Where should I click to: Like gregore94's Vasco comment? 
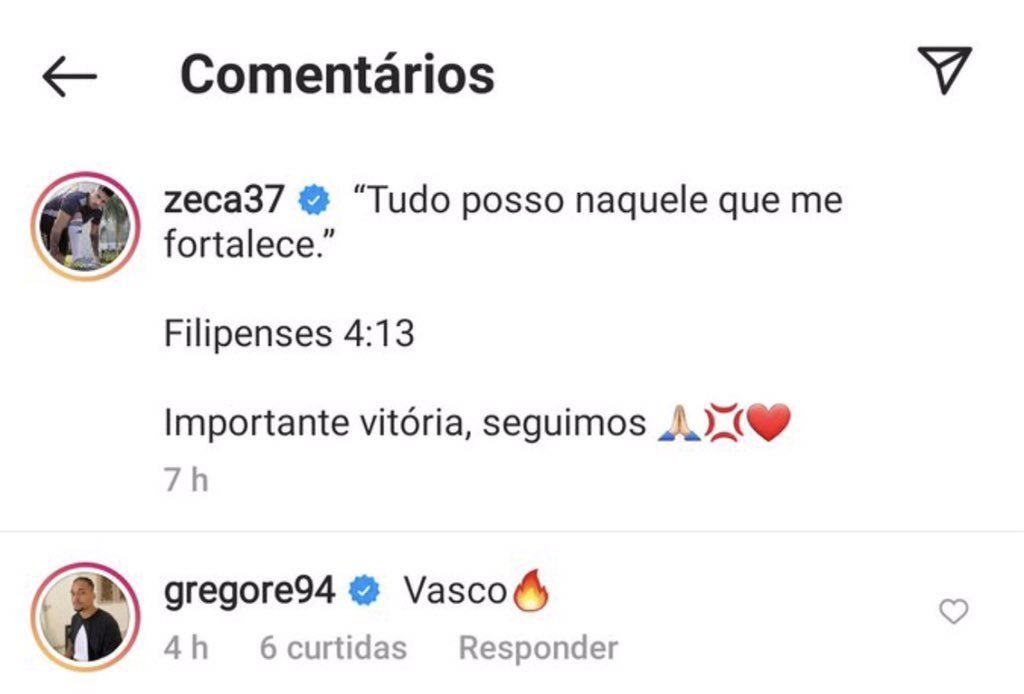[x=954, y=611]
